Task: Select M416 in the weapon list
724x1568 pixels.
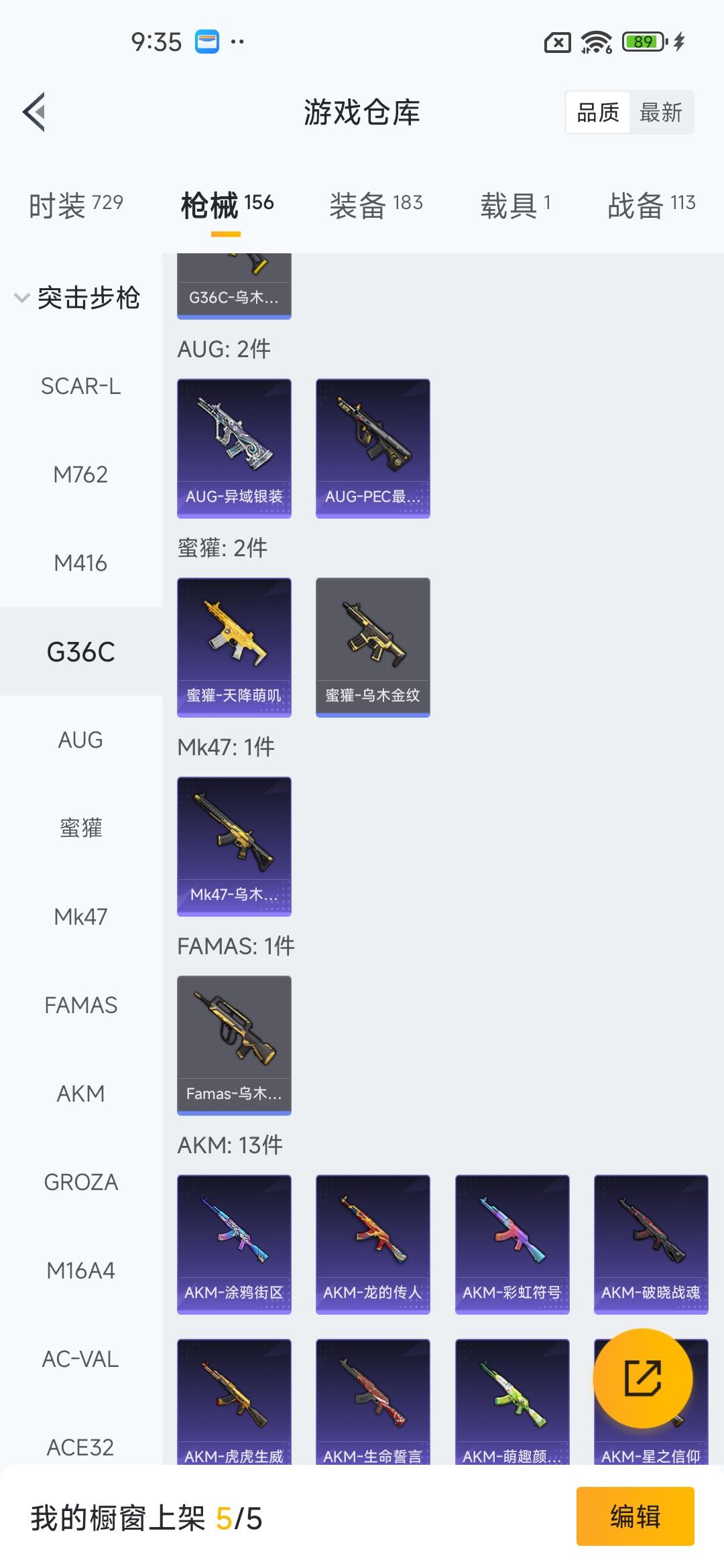Action: [80, 563]
